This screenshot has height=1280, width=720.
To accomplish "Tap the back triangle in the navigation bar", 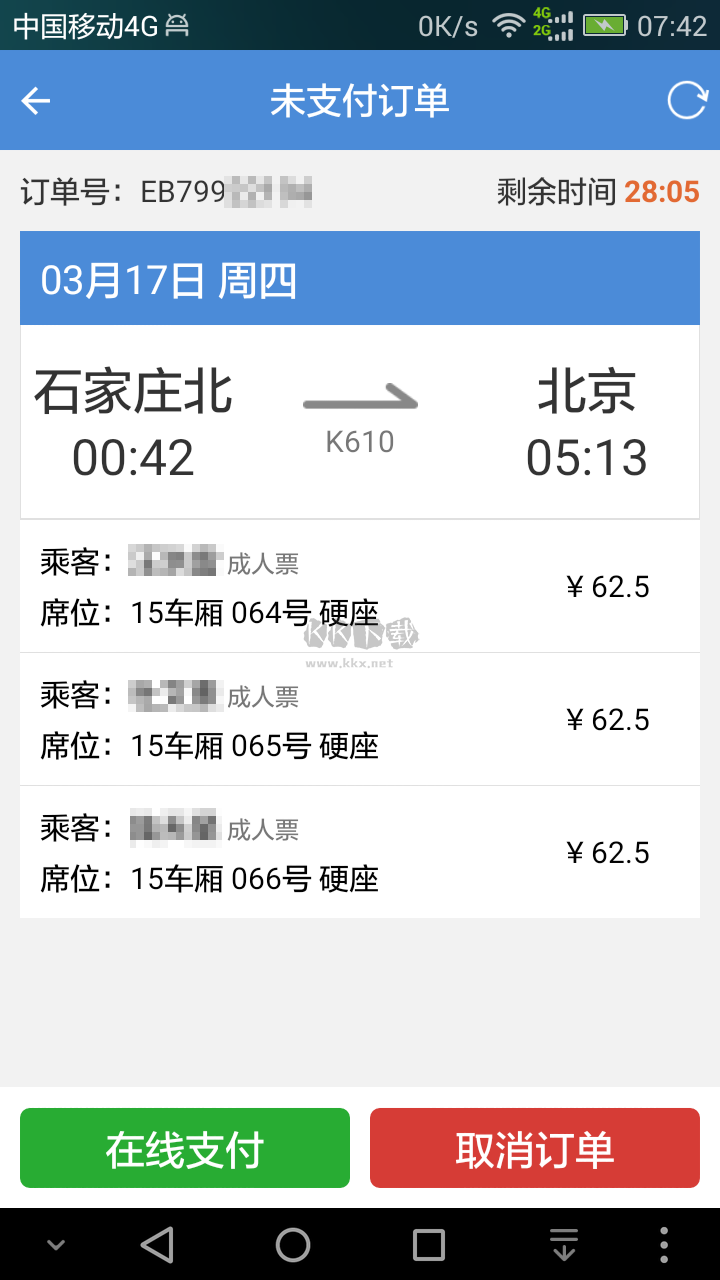I will 156,1244.
